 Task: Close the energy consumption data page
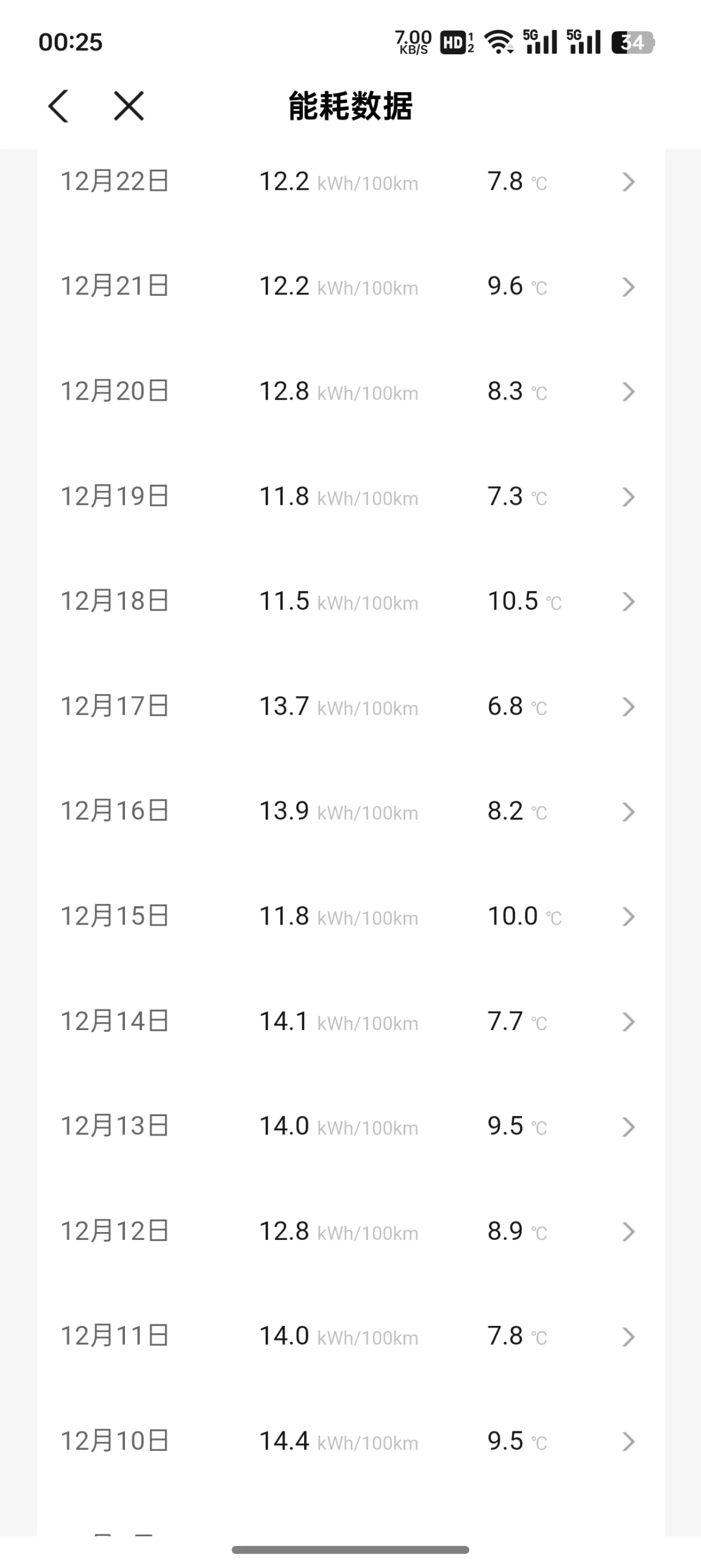pos(129,106)
